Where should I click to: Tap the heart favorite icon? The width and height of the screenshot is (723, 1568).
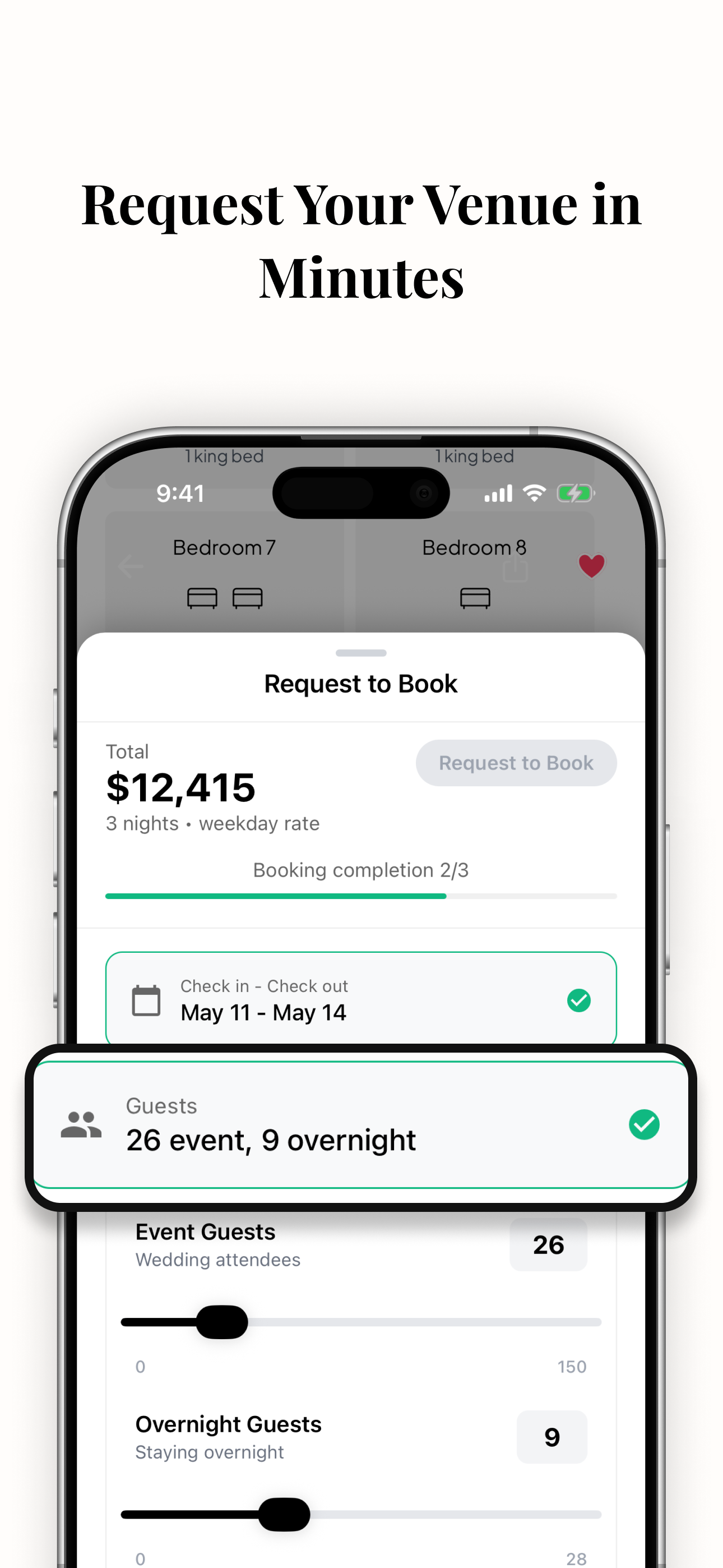point(591,566)
